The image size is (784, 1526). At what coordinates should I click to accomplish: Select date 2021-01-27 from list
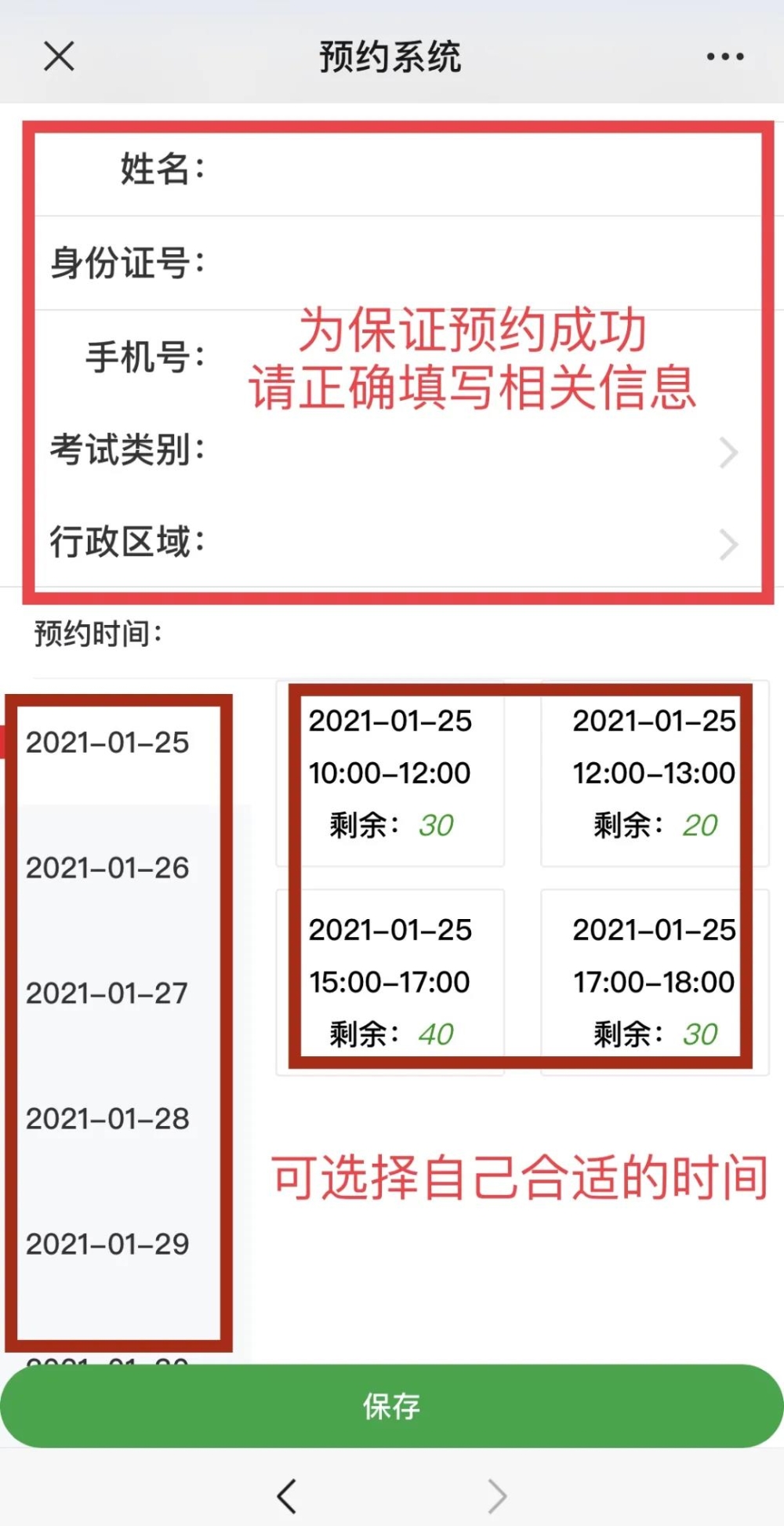[108, 994]
